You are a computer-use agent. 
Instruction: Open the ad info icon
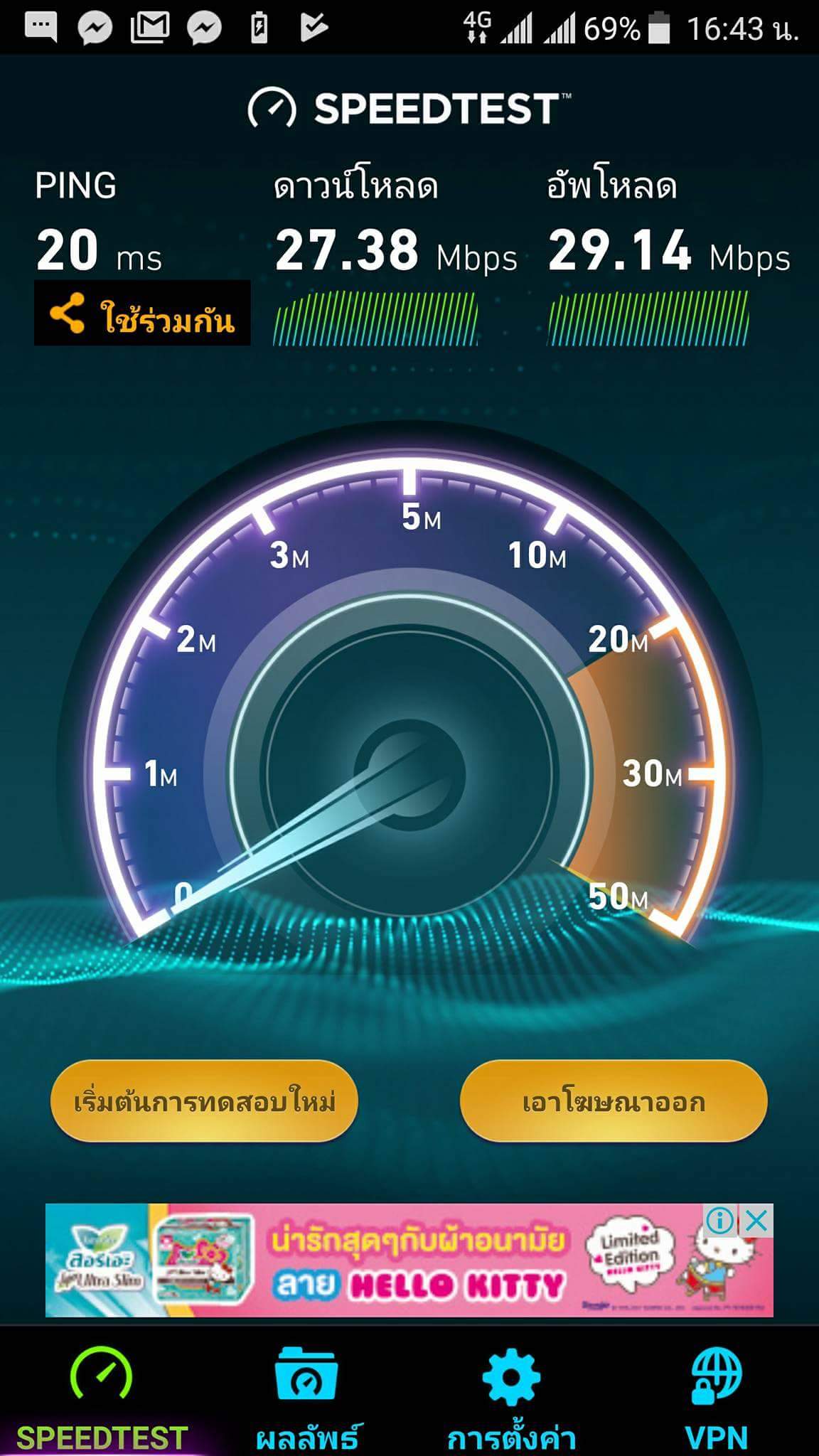[x=720, y=1221]
